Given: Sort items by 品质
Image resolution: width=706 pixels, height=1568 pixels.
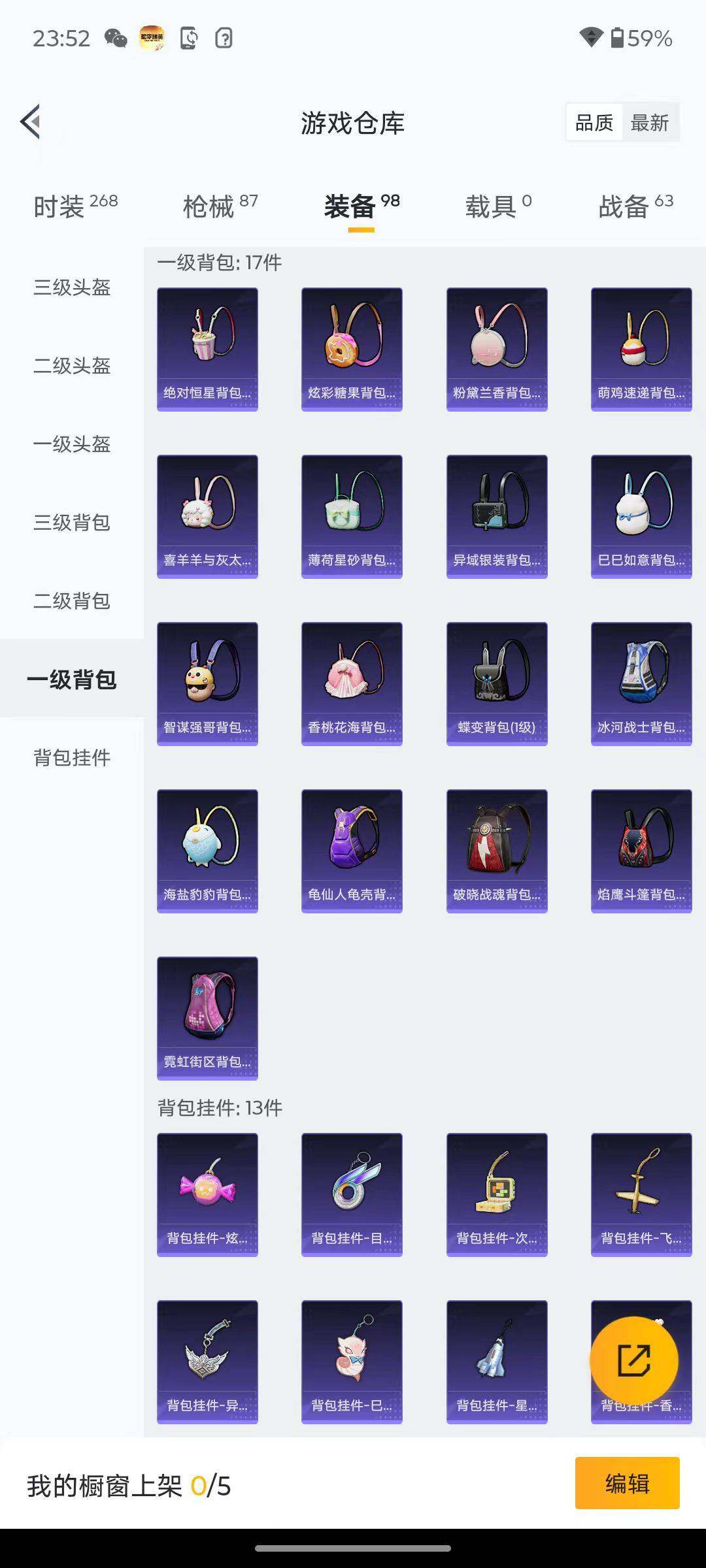Looking at the screenshot, I should click(594, 123).
